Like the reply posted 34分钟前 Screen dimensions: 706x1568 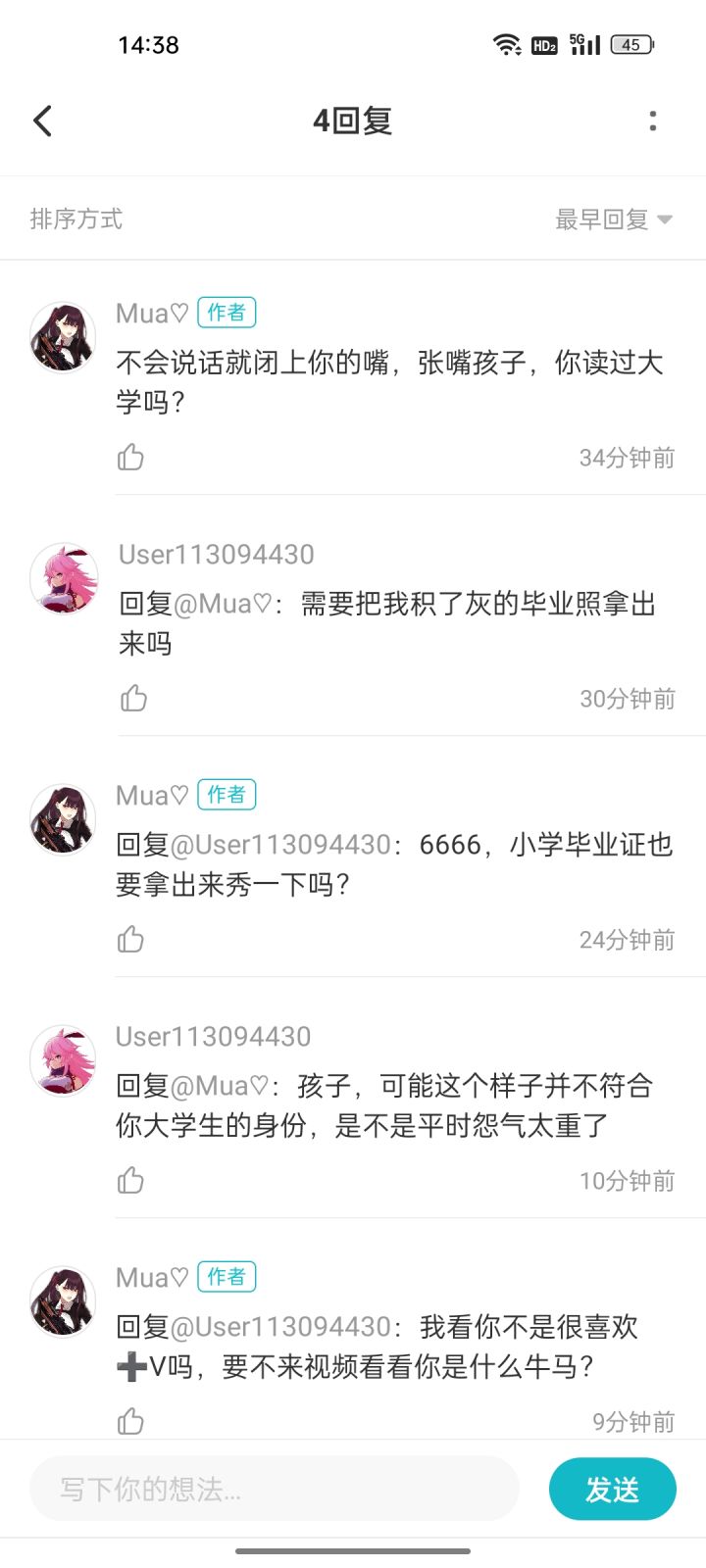(x=130, y=457)
